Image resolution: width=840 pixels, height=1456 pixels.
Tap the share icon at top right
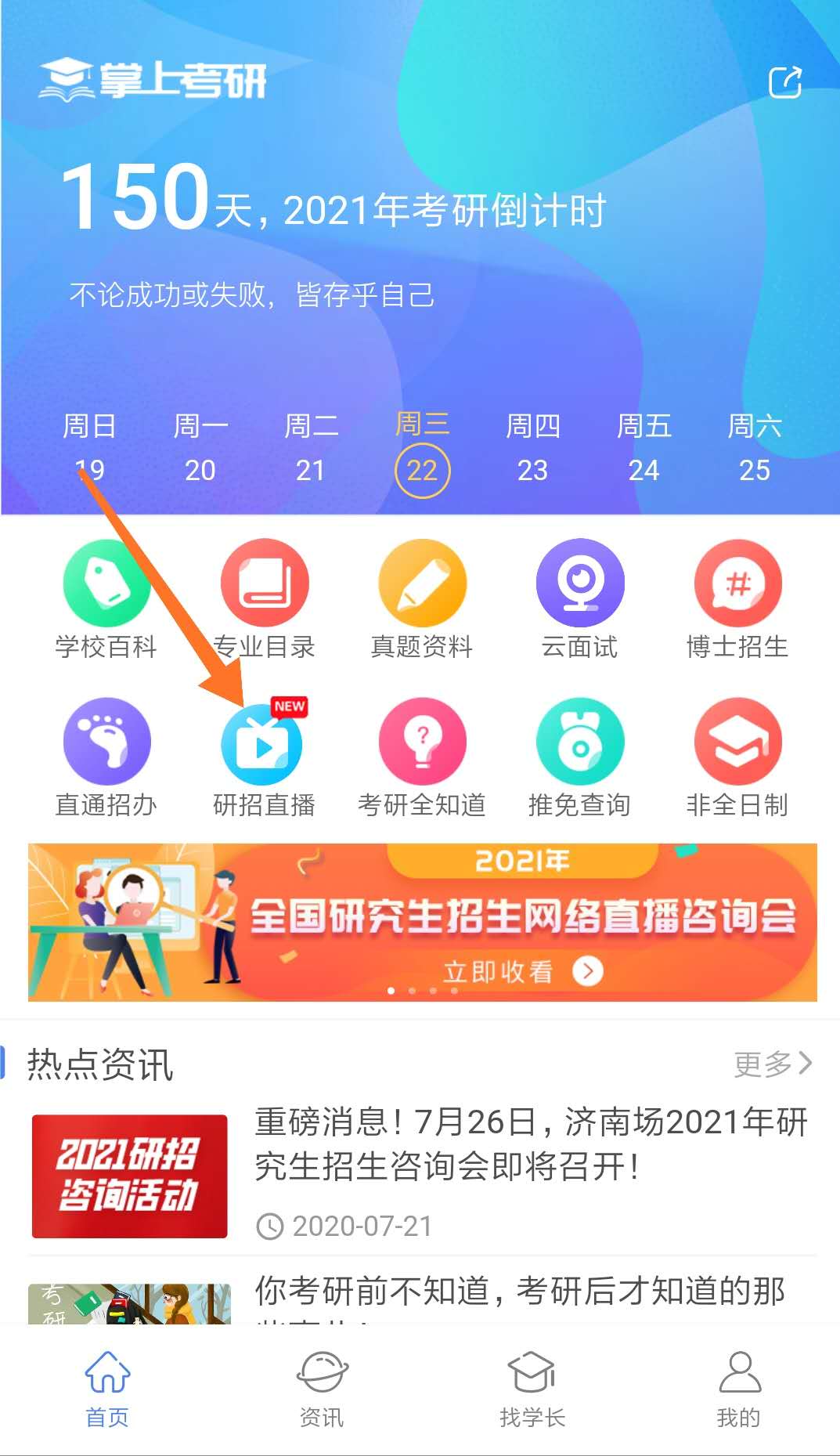(784, 82)
